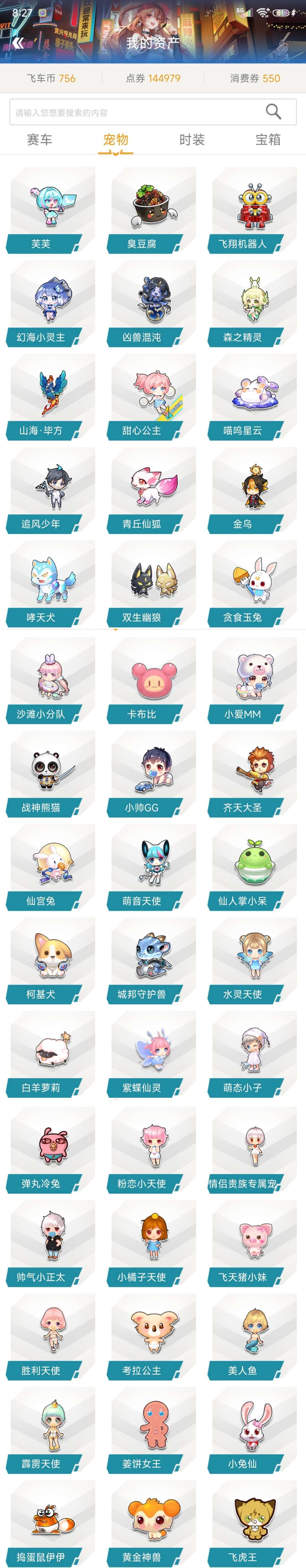The image size is (306, 1568).
Task: Open the 战神熊猫 pet card
Action: (x=52, y=774)
